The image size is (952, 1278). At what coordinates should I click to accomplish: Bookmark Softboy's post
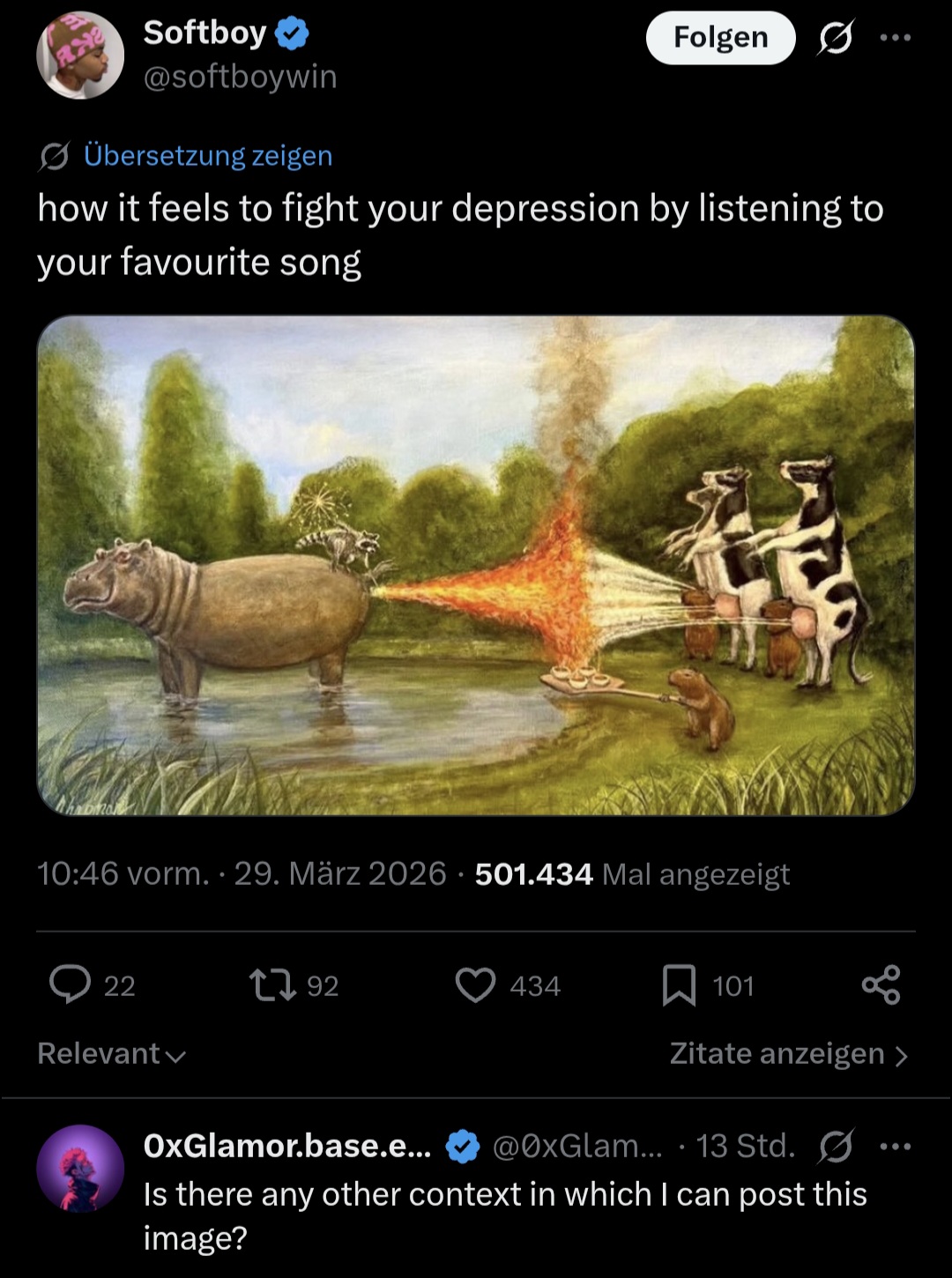(x=679, y=985)
